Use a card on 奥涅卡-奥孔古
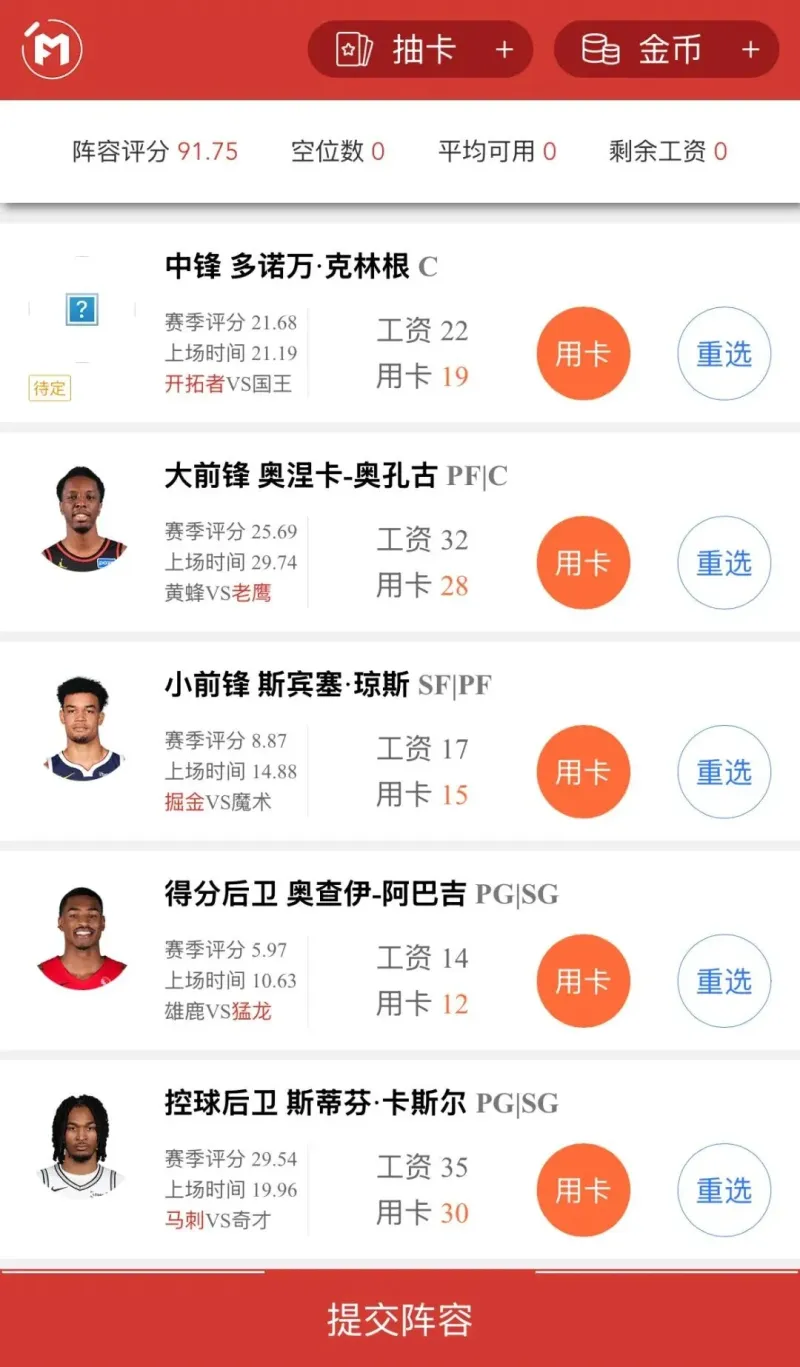800x1367 pixels. pyautogui.click(x=583, y=563)
